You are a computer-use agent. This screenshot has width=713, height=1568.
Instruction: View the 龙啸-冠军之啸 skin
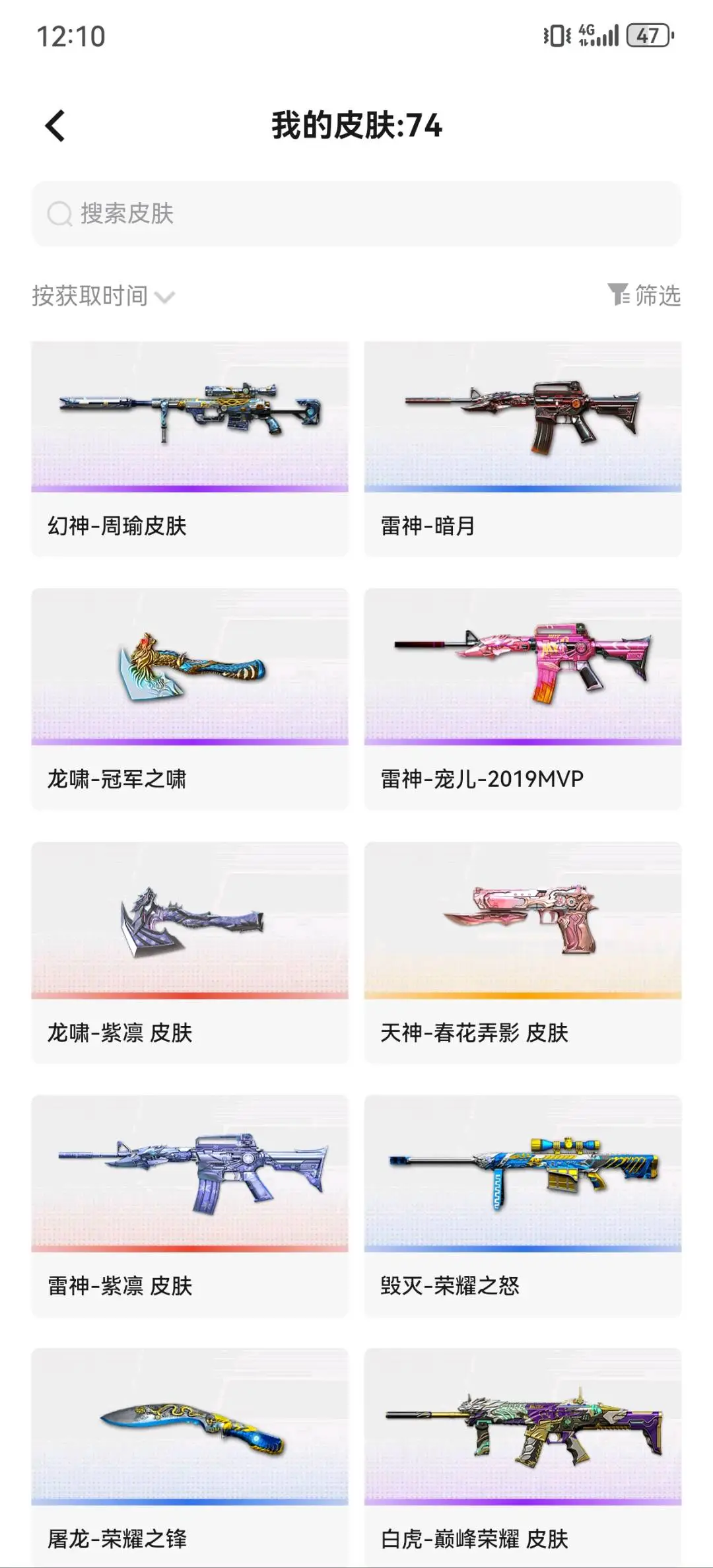[x=189, y=699]
